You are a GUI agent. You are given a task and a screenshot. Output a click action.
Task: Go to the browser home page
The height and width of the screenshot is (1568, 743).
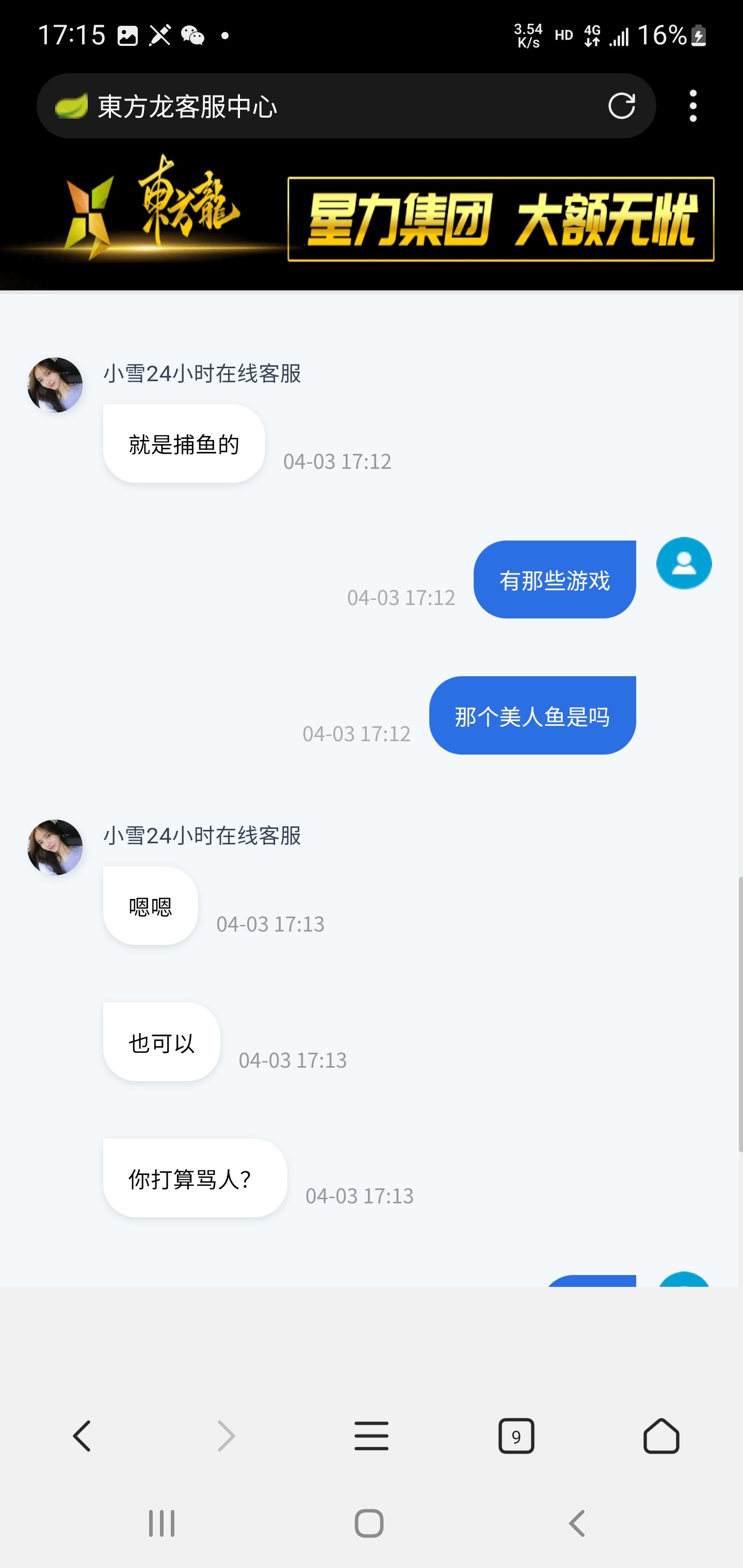pos(661,1436)
